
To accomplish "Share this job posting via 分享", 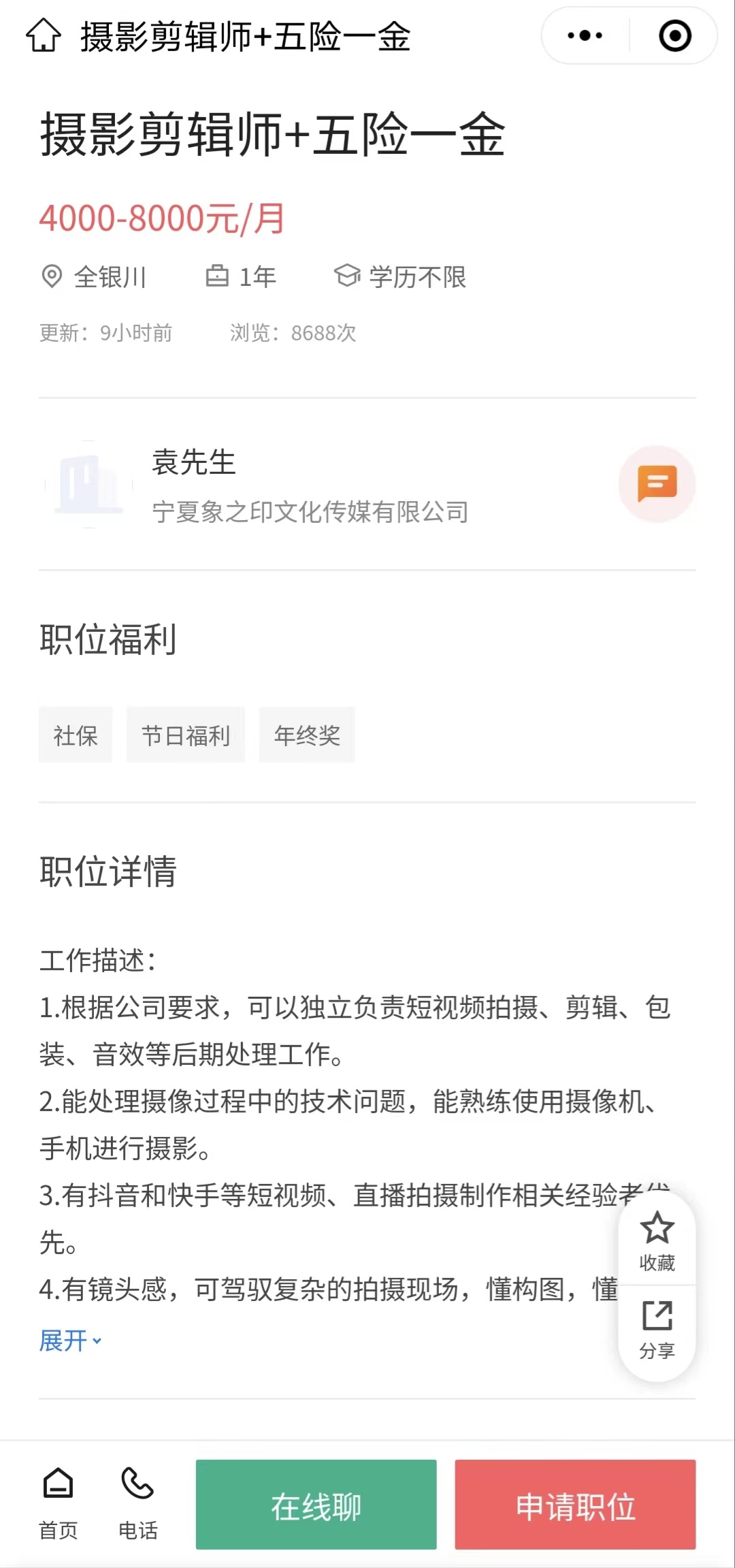I will click(x=657, y=1330).
